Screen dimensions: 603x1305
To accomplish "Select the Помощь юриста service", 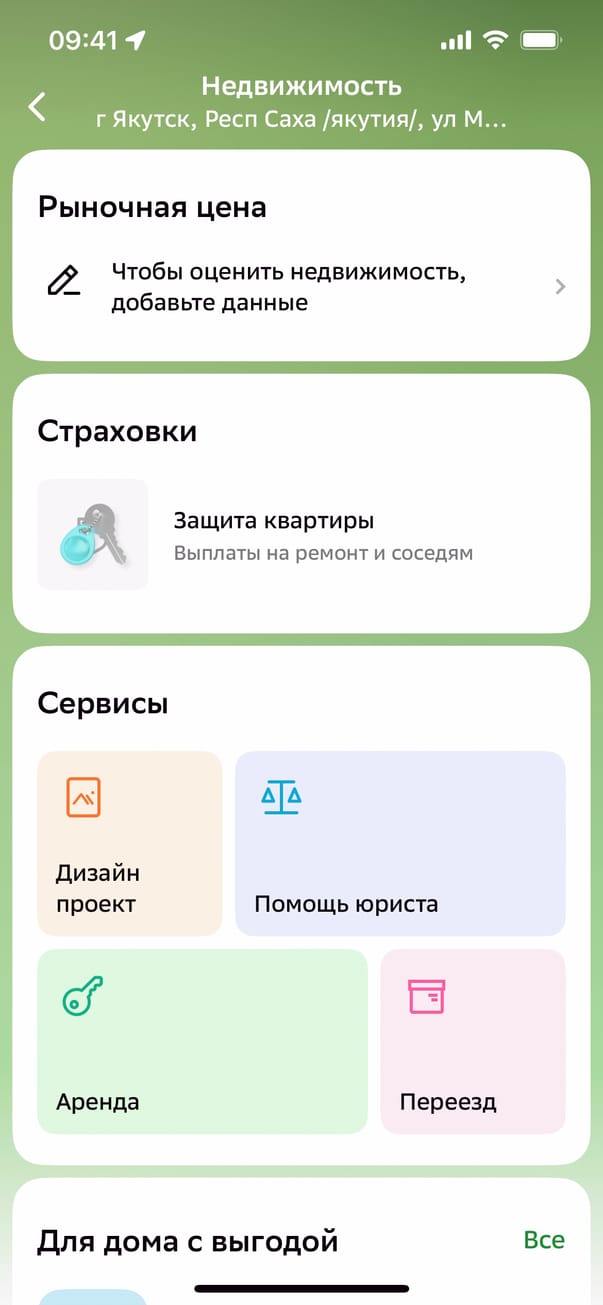I will tap(400, 843).
